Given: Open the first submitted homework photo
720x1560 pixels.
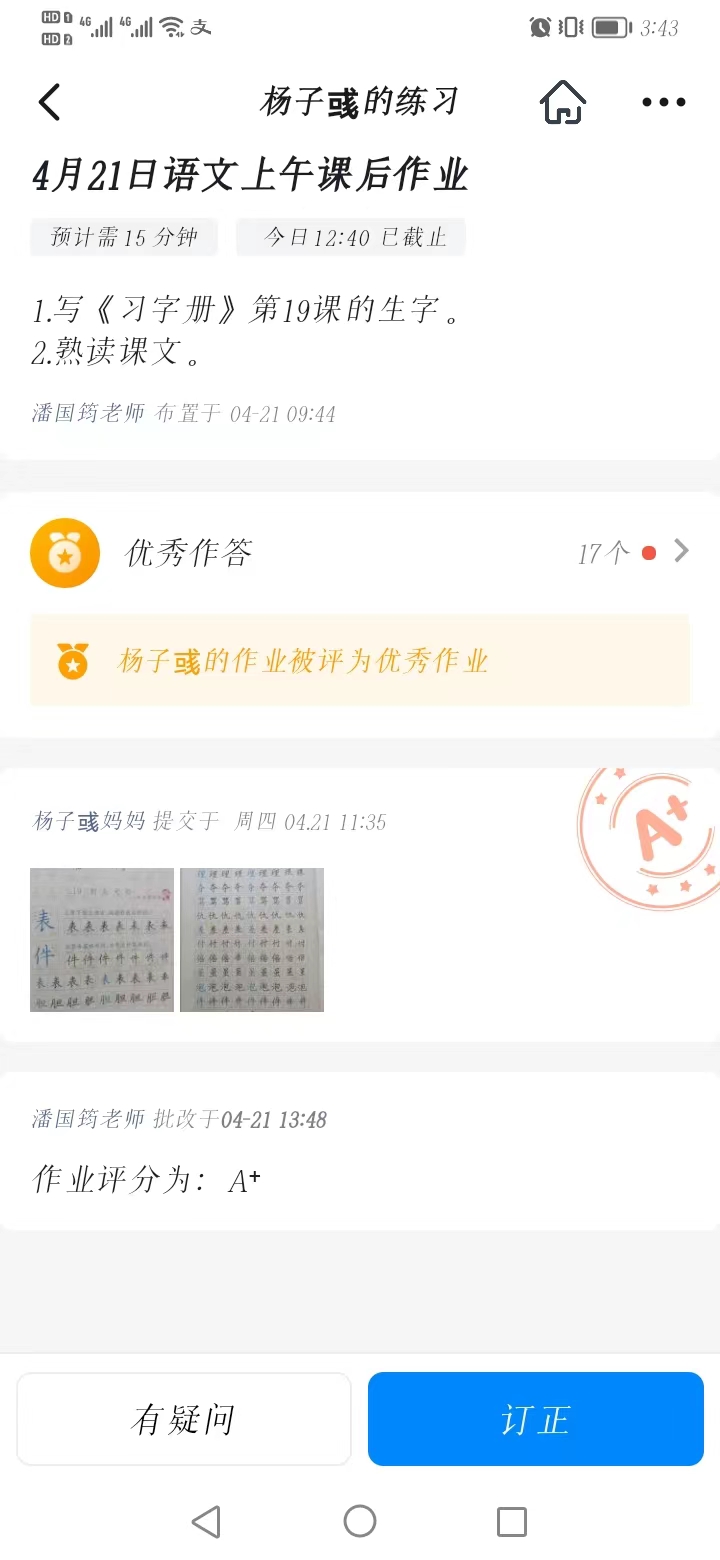Looking at the screenshot, I should click(102, 939).
